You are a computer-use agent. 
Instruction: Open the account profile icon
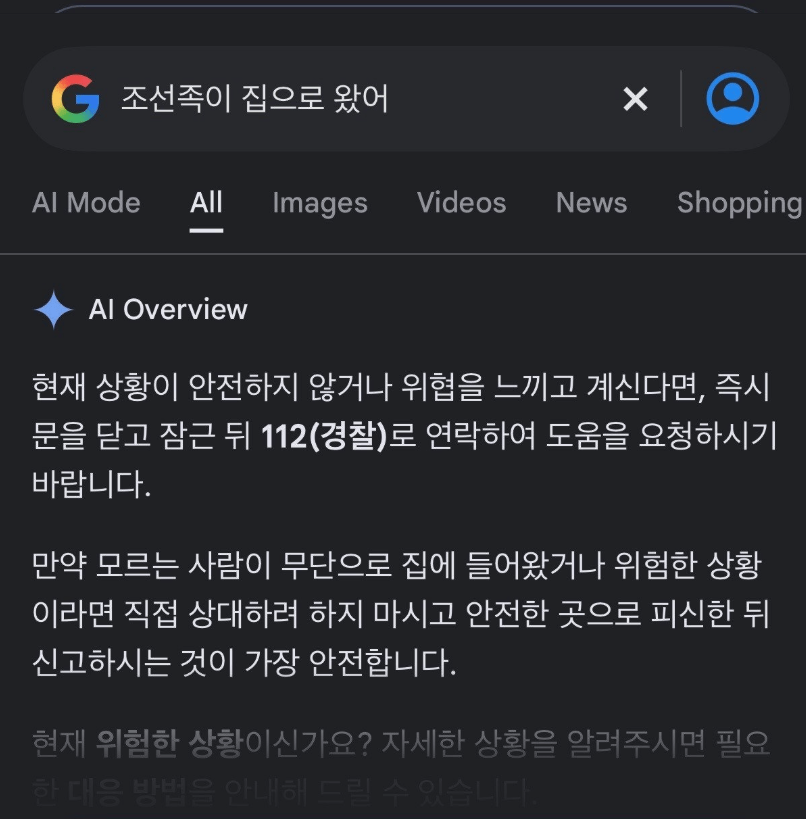coord(732,98)
